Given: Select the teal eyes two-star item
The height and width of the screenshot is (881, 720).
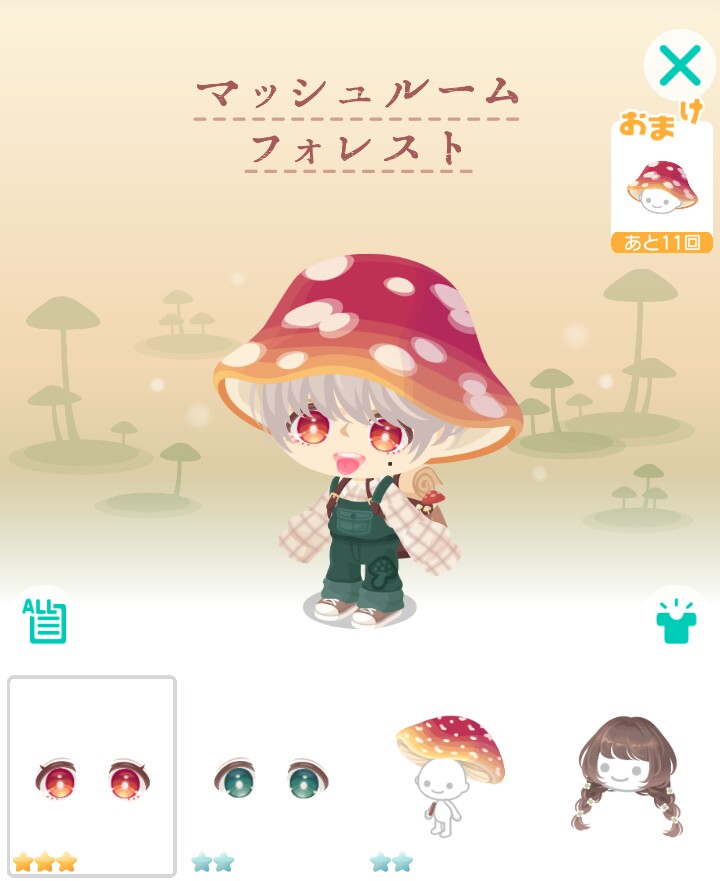Looking at the screenshot, I should coord(271,778).
